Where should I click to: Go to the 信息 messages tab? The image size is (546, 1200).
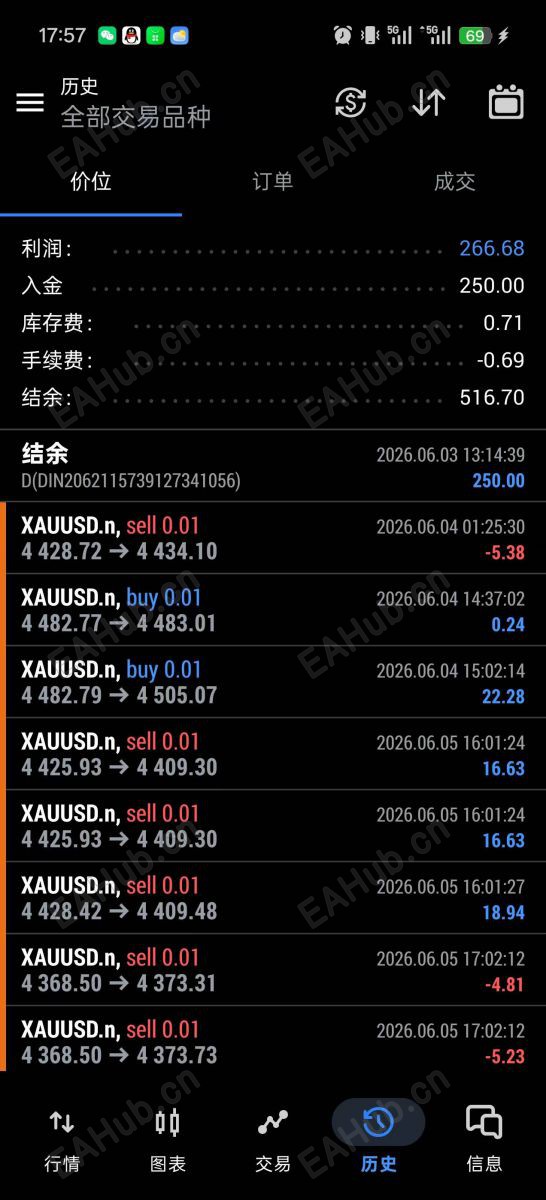click(485, 1139)
